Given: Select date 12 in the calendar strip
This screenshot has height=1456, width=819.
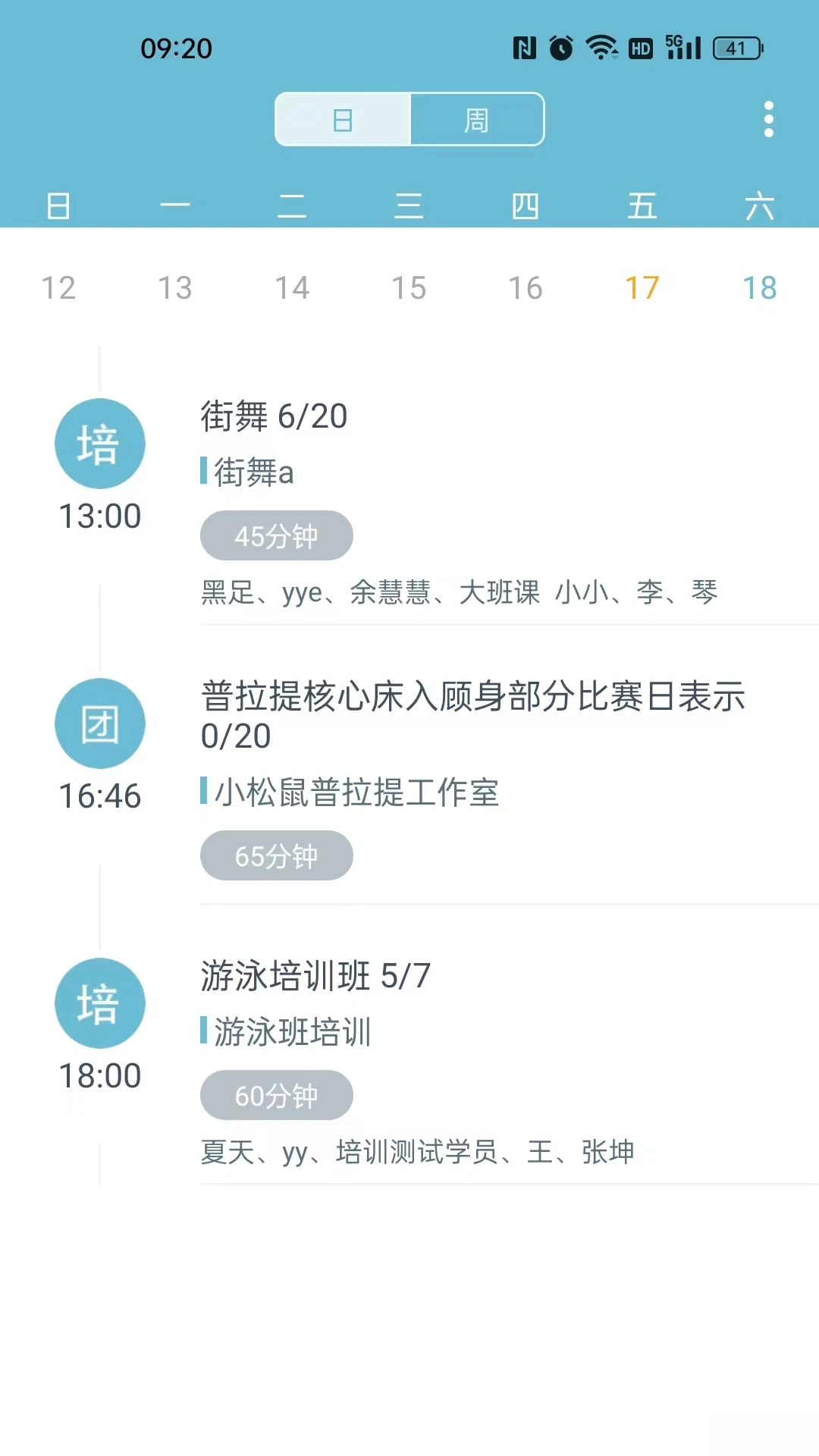Looking at the screenshot, I should [60, 287].
